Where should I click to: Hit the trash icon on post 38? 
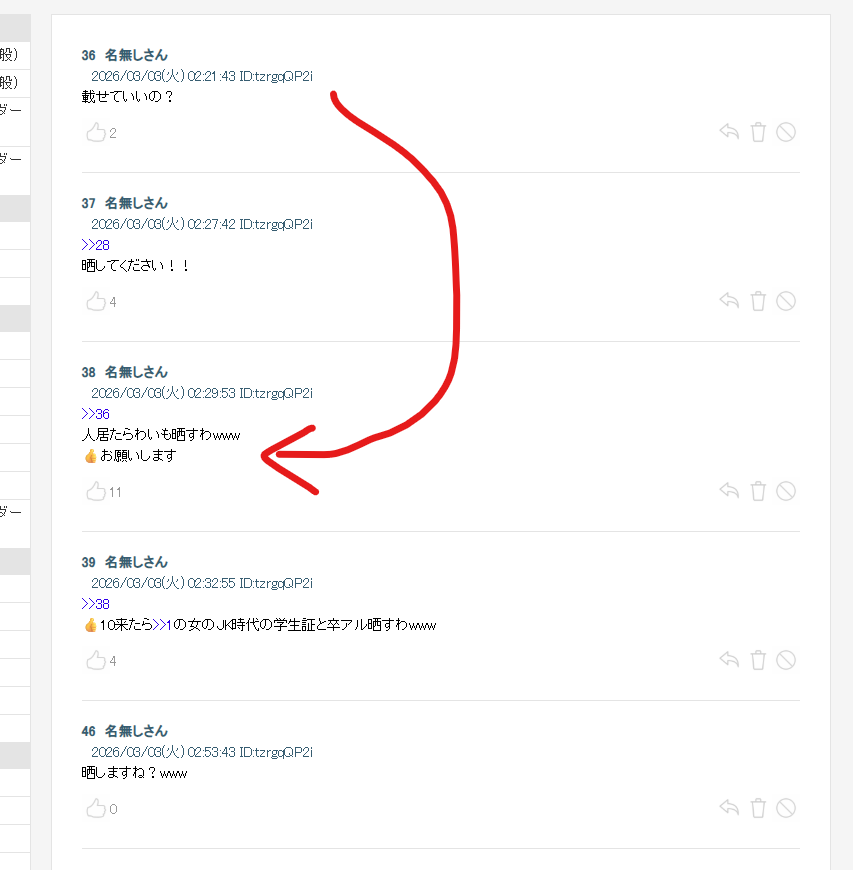pyautogui.click(x=758, y=491)
